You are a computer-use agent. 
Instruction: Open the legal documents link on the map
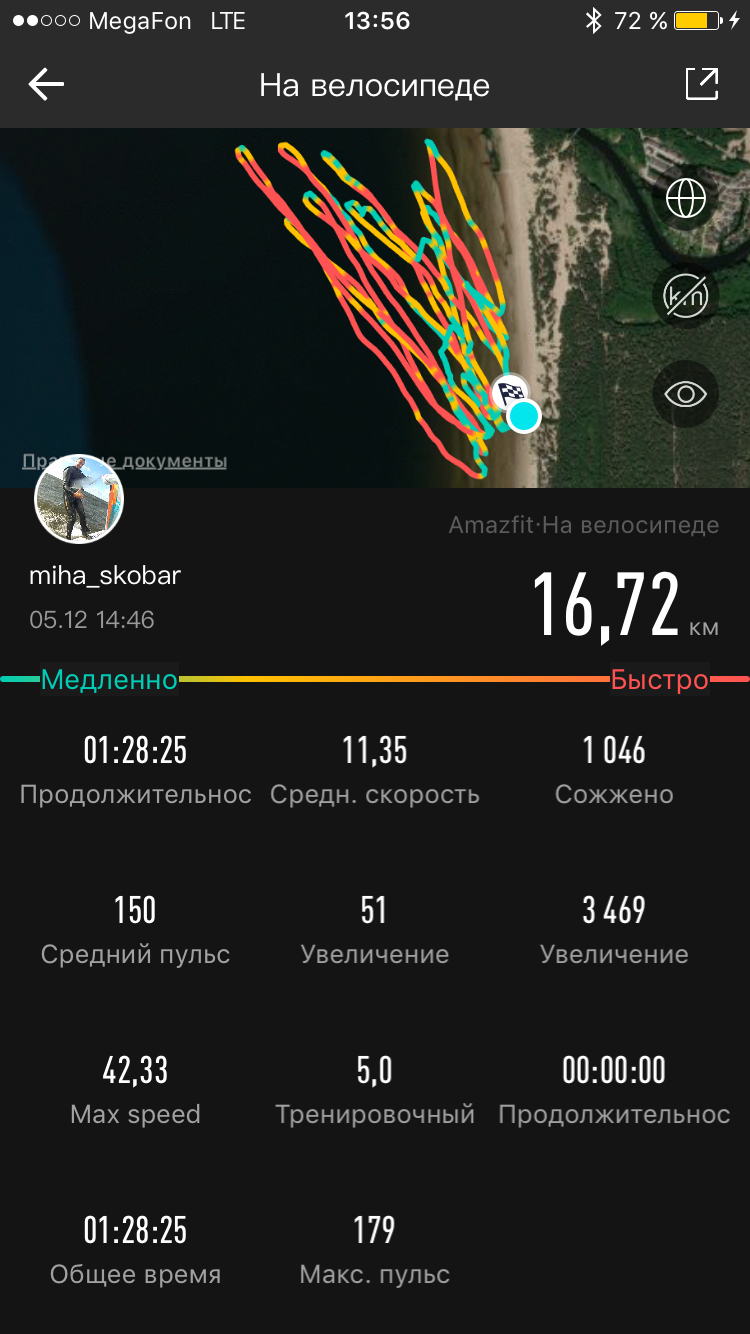(x=124, y=461)
